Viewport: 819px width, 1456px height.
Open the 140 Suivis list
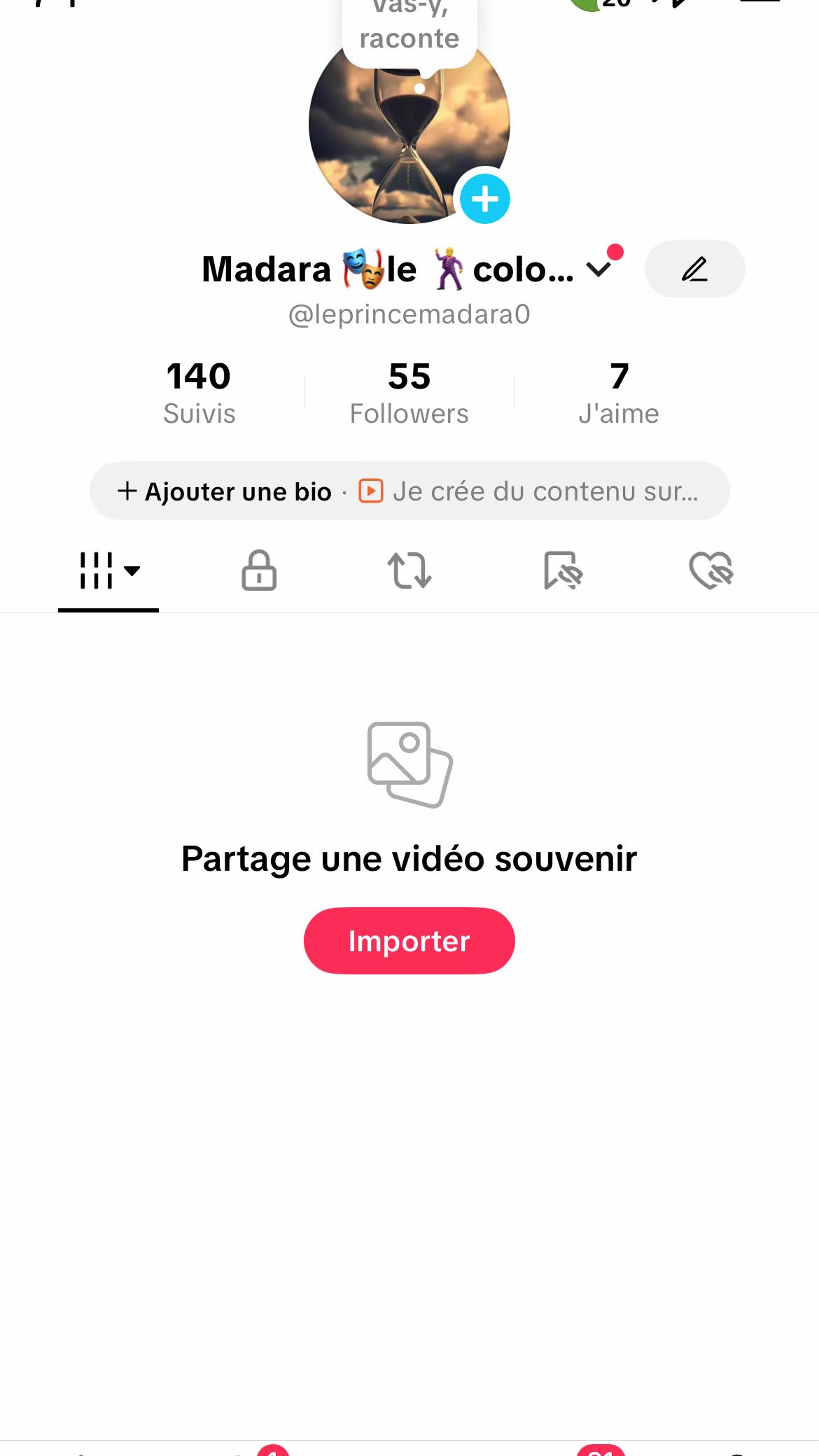pos(199,392)
